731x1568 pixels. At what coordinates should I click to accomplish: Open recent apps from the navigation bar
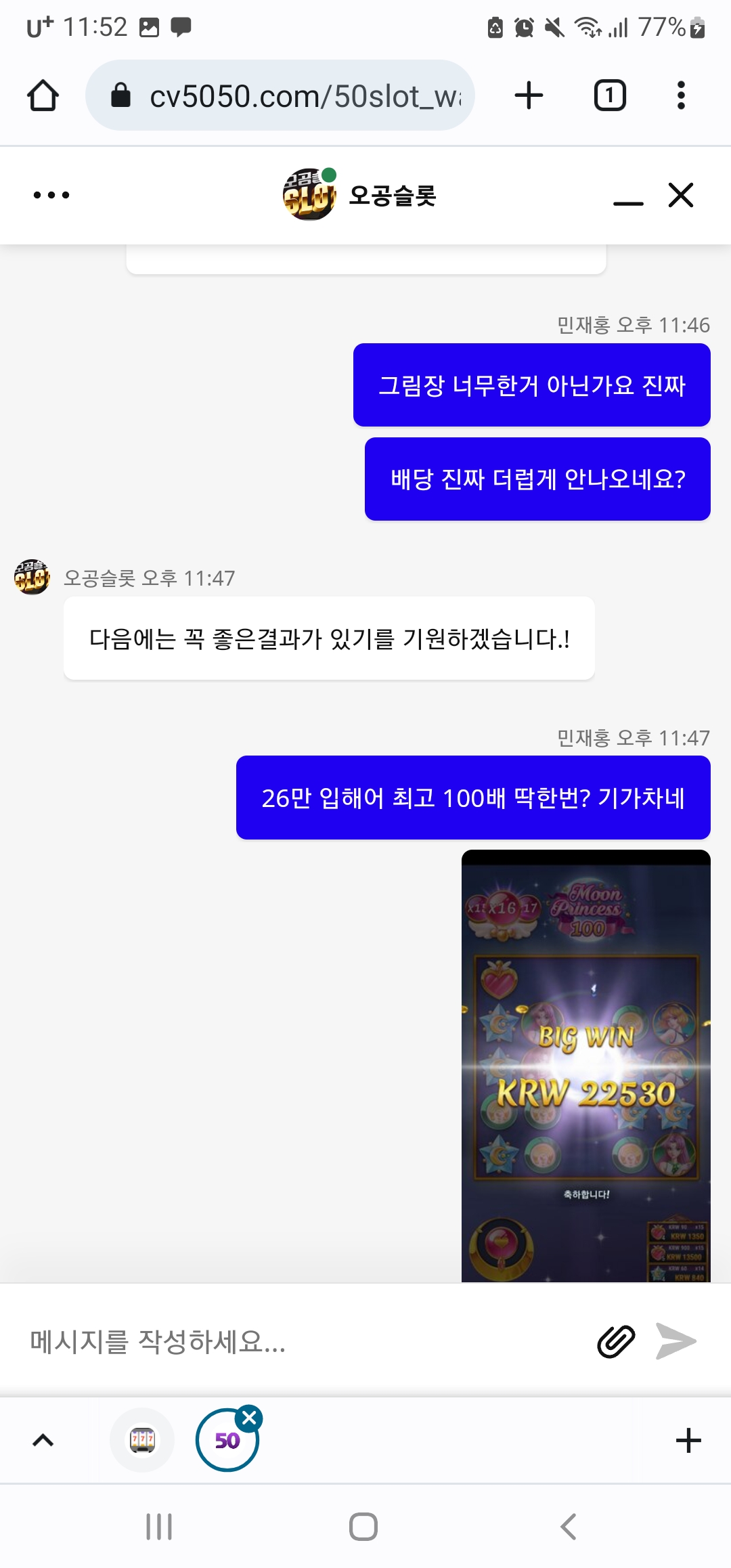click(159, 1527)
